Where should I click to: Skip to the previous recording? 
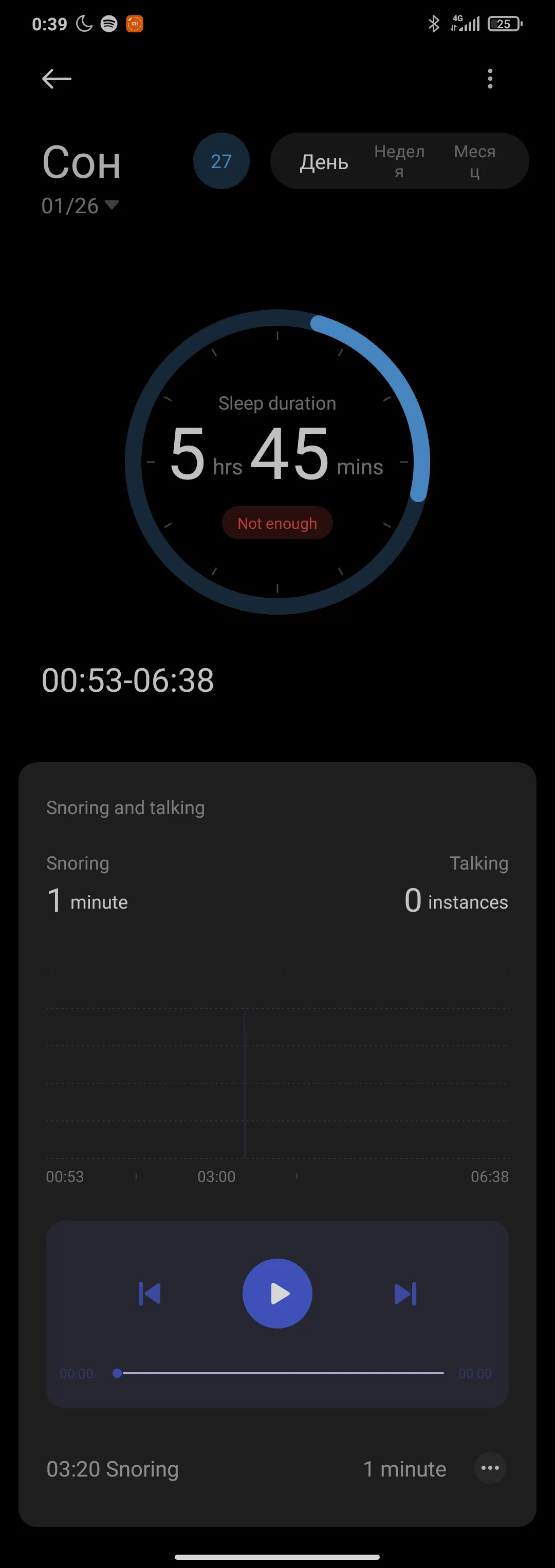coord(150,1294)
